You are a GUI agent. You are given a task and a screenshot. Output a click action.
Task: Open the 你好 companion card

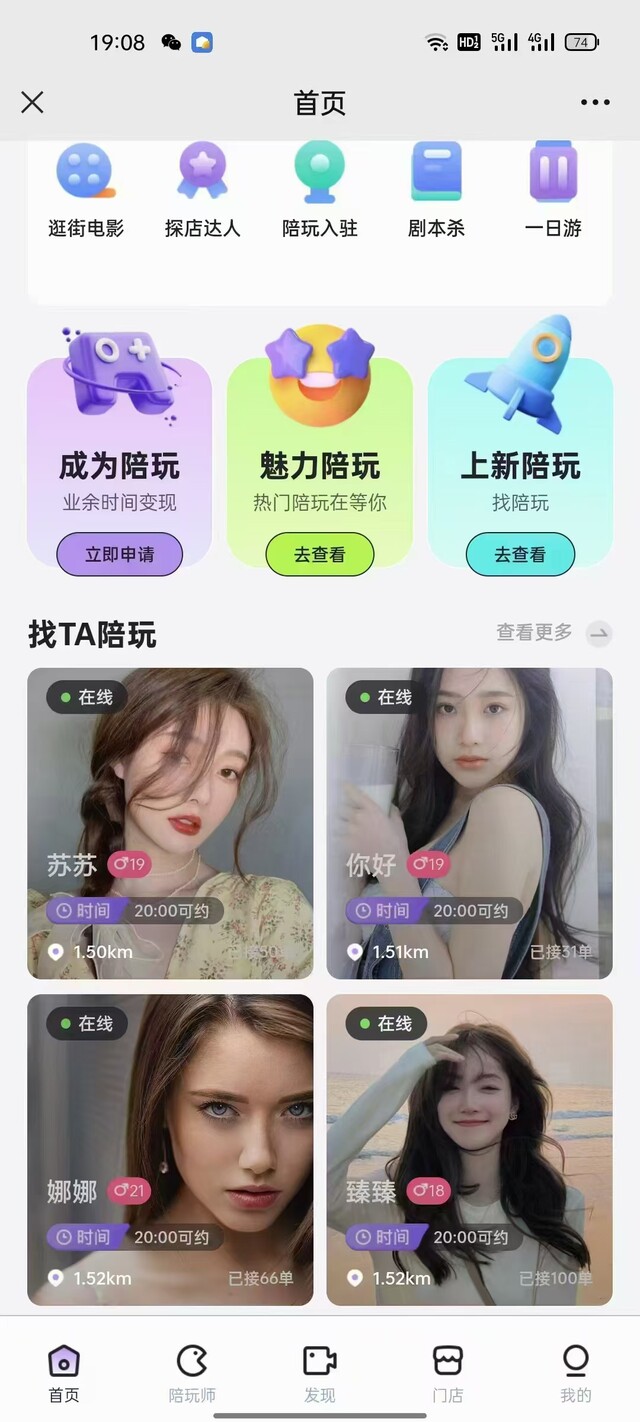(469, 822)
